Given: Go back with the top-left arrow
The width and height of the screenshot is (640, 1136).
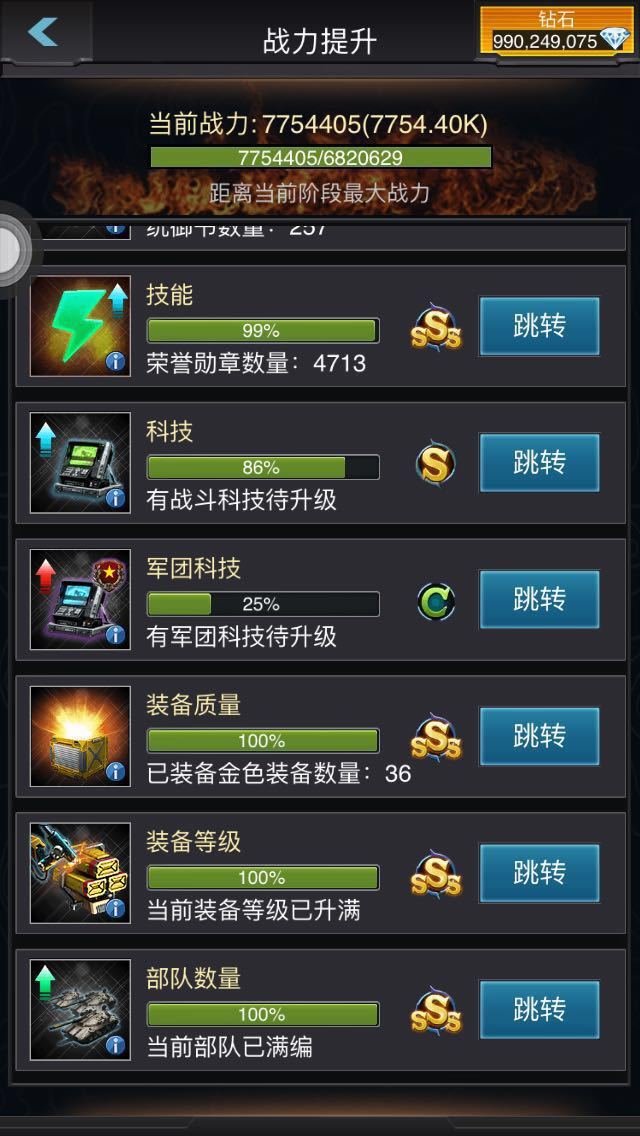Looking at the screenshot, I should click(43, 32).
